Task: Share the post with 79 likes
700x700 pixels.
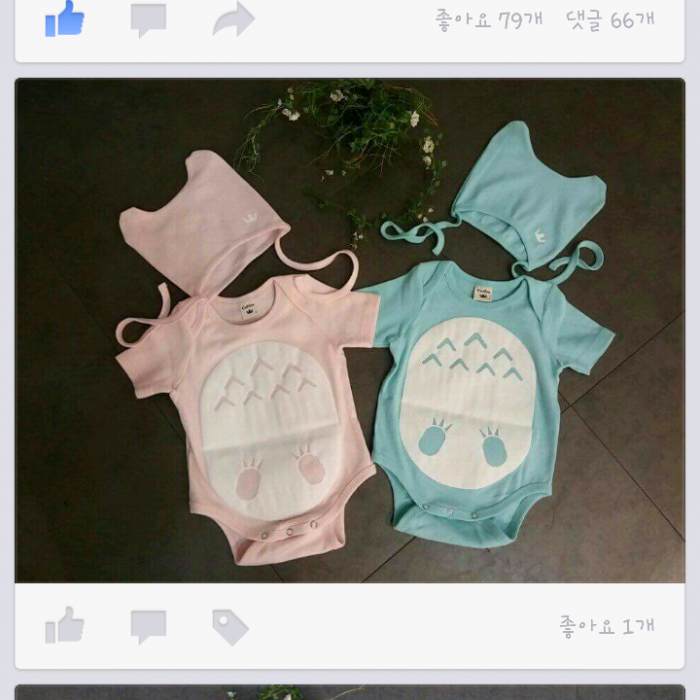Action: click(x=233, y=19)
